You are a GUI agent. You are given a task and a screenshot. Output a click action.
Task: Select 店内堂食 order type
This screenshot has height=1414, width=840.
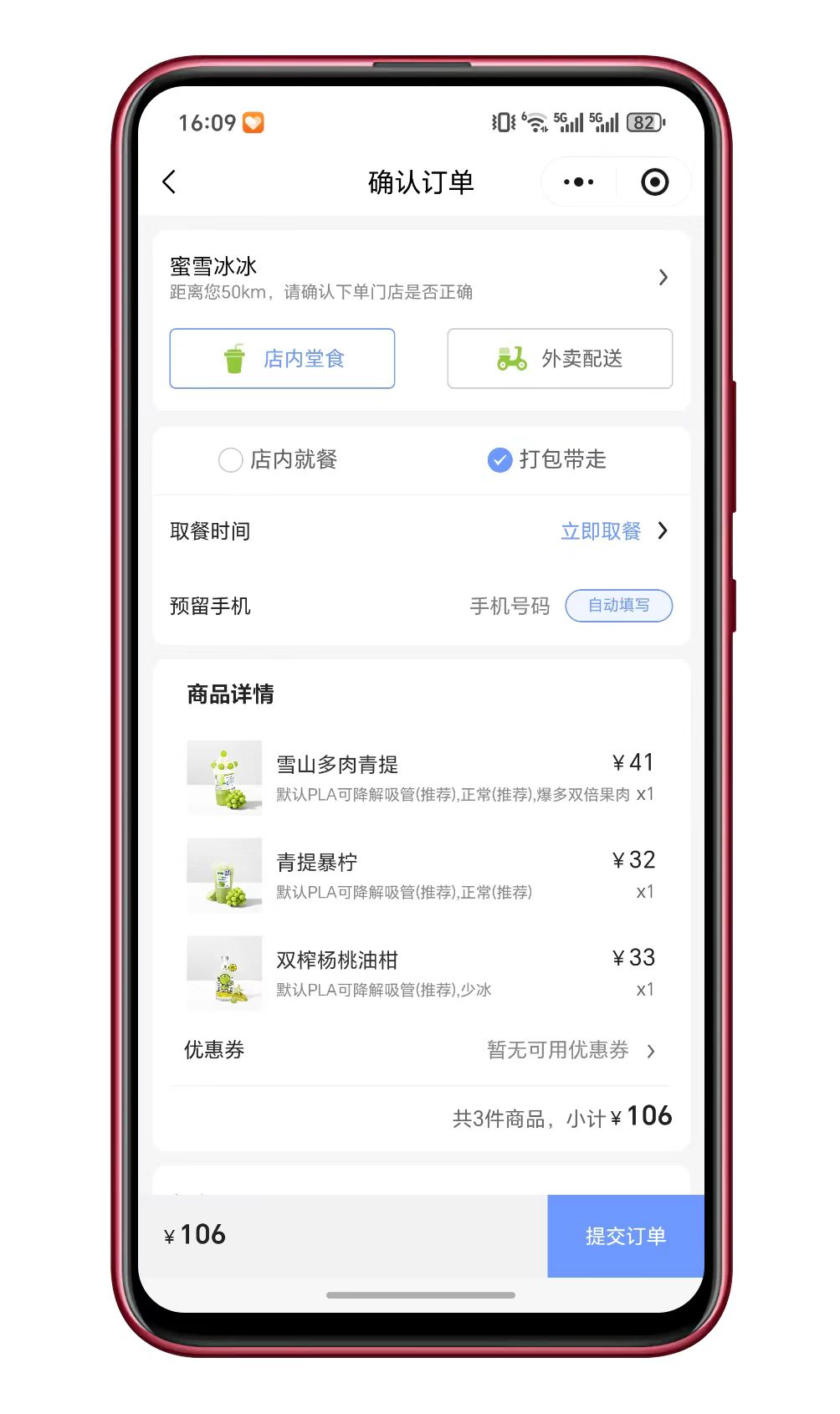pyautogui.click(x=282, y=358)
